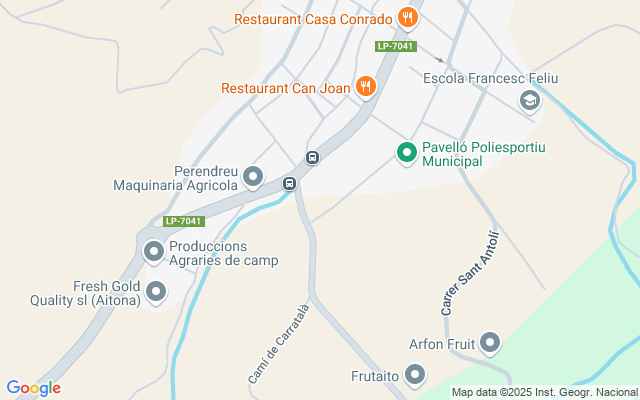Open the Frutaito place marker

[415, 376]
